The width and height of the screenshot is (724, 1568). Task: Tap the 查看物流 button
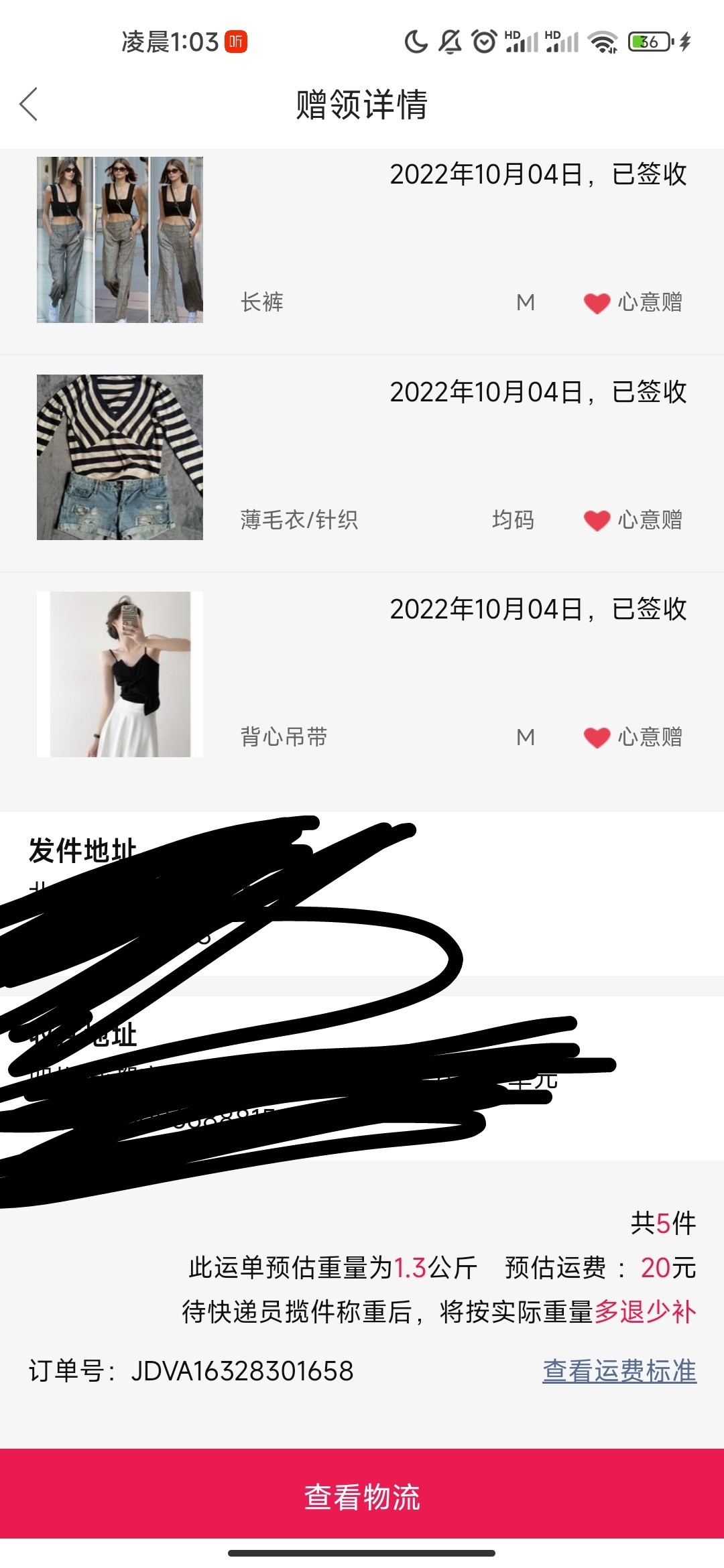point(362,1496)
